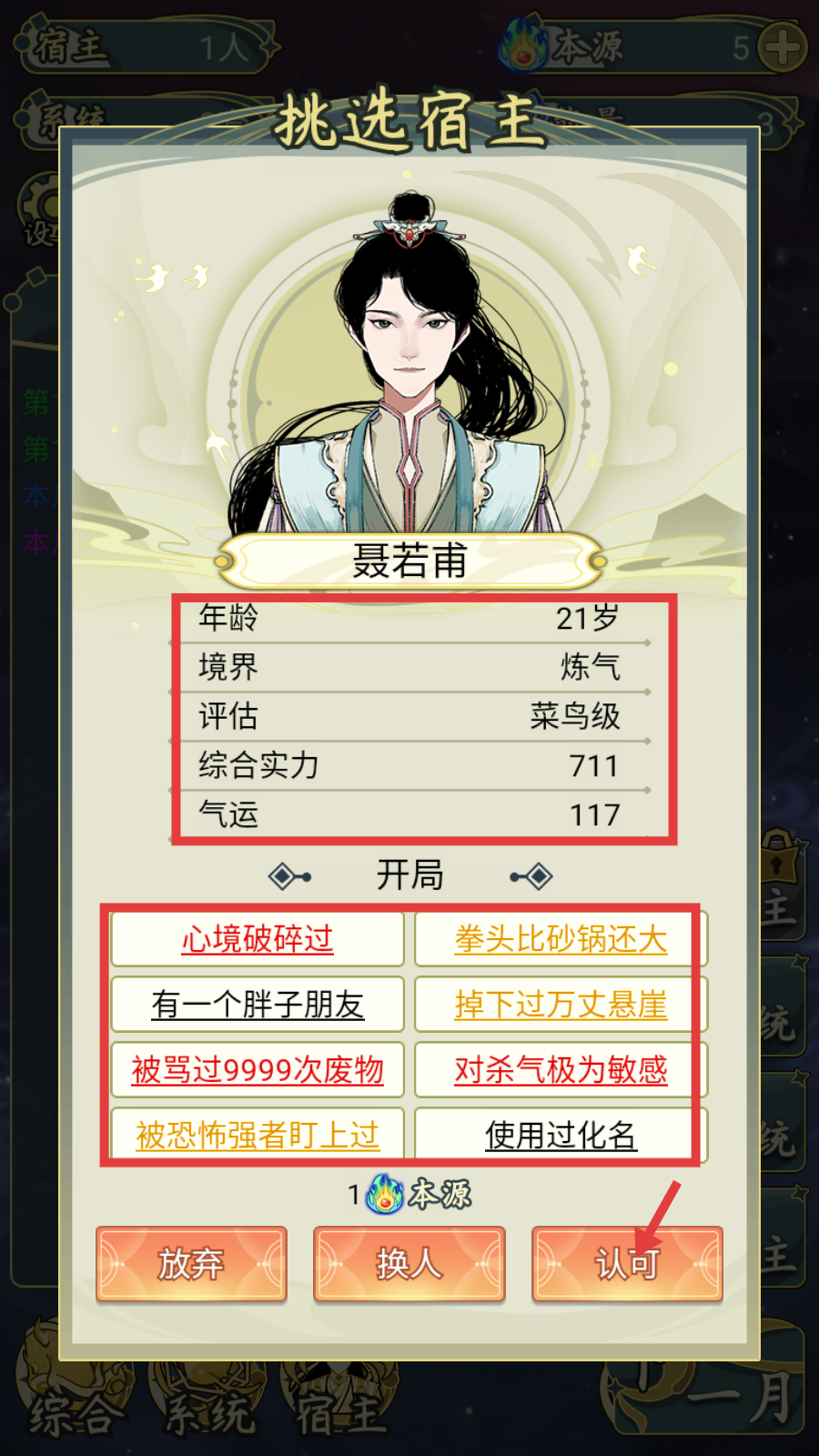Open the 对杀气极为敏感 trait

(x=561, y=1070)
